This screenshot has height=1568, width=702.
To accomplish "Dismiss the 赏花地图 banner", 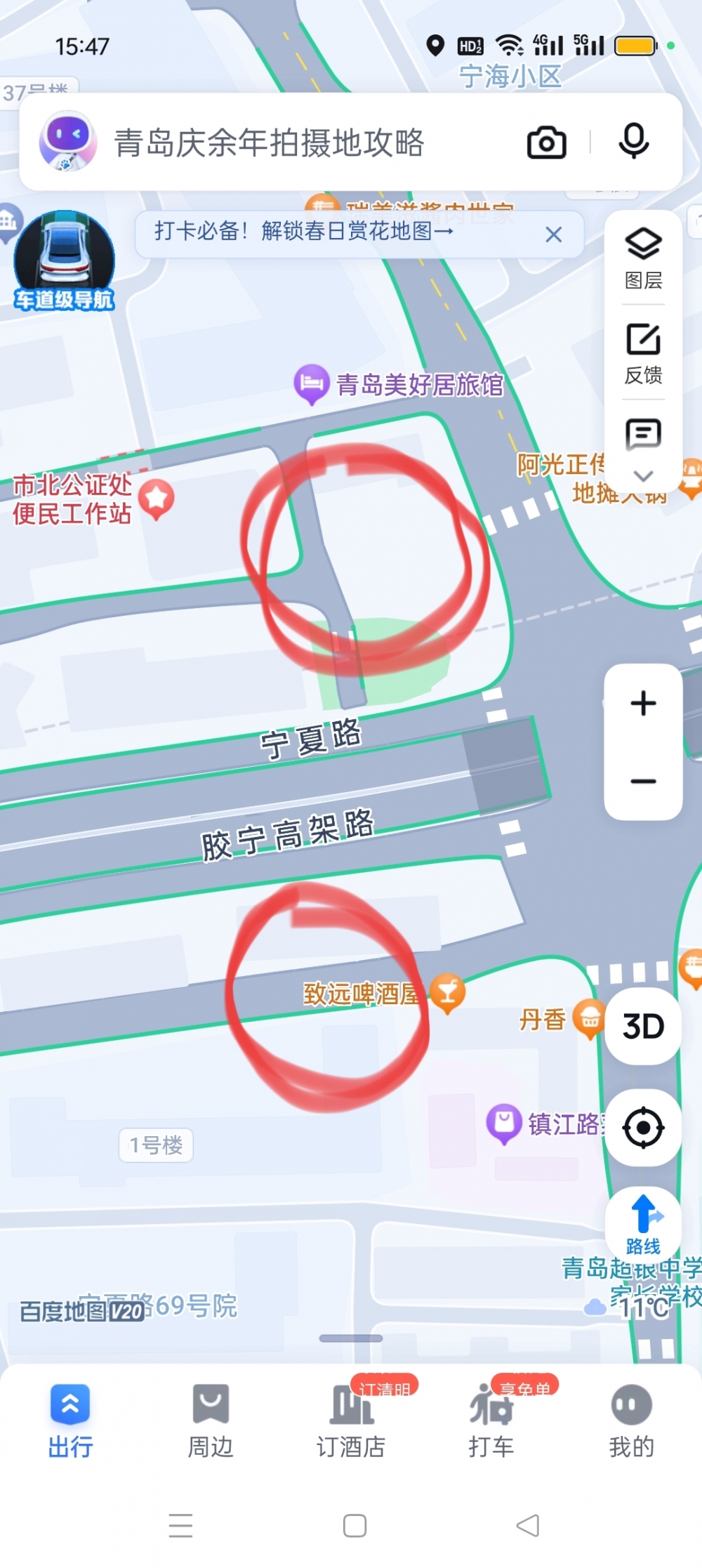I will click(554, 235).
